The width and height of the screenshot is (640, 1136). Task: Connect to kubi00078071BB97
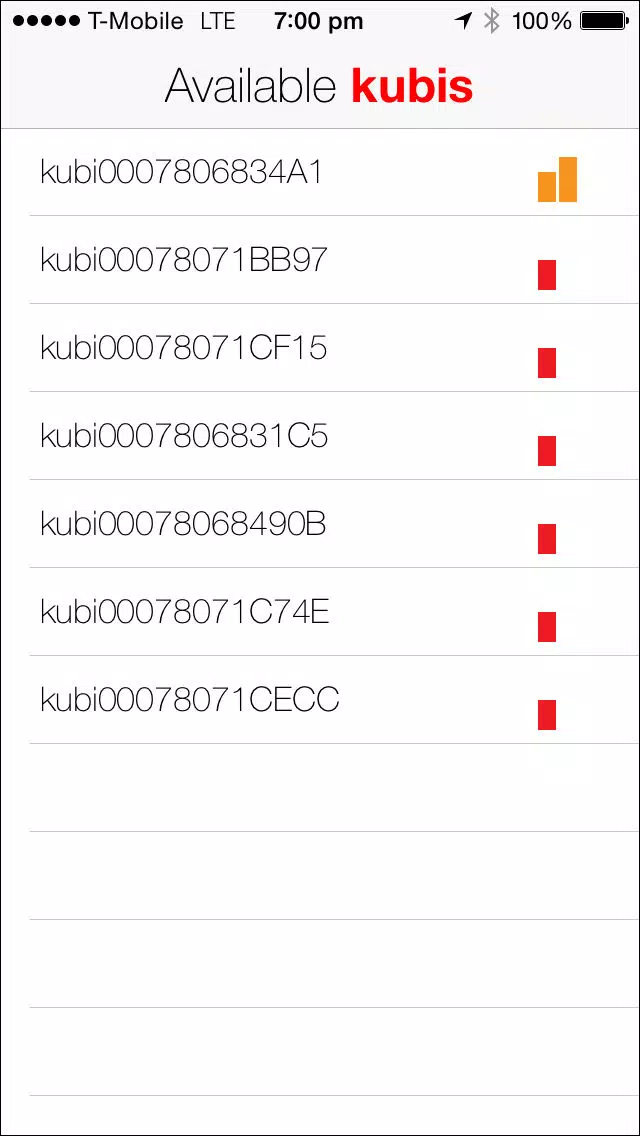(x=320, y=260)
